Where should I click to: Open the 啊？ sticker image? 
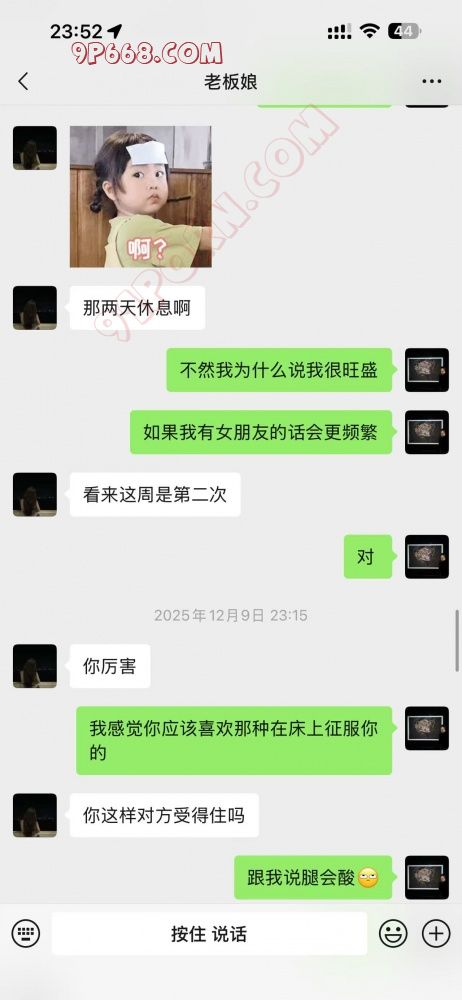[140, 196]
